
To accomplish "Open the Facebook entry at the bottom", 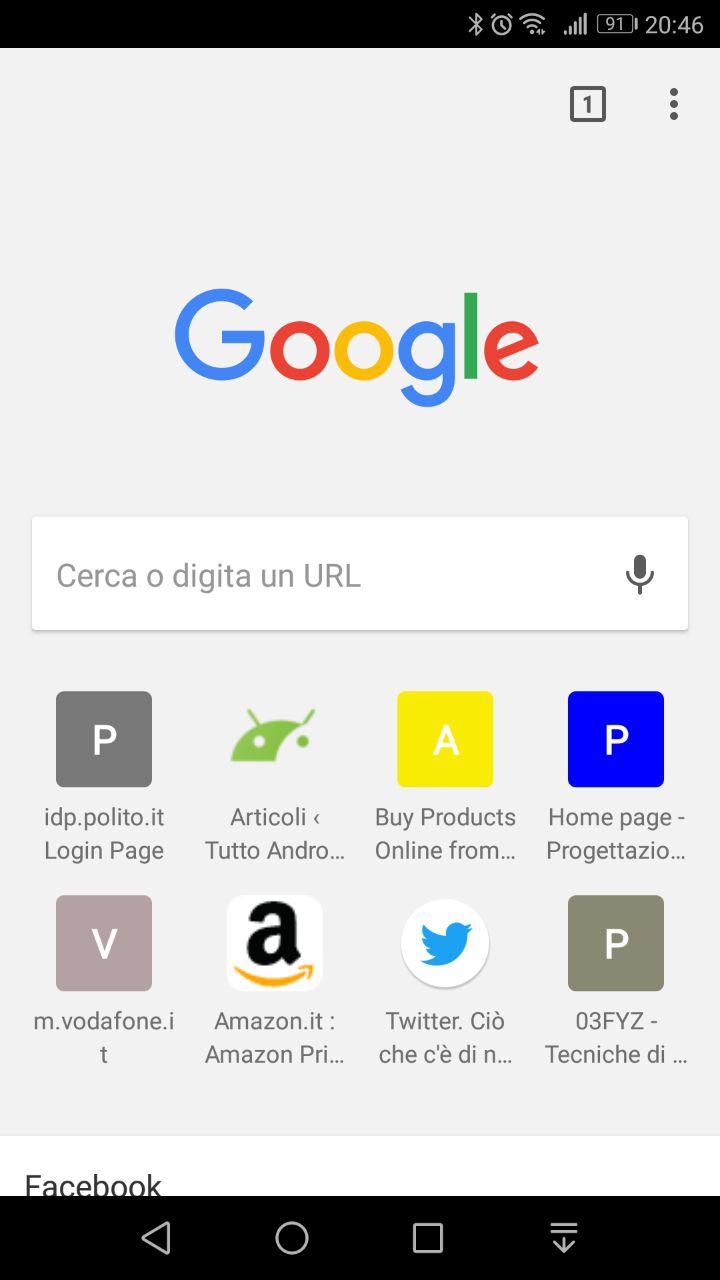I will coord(93,1184).
